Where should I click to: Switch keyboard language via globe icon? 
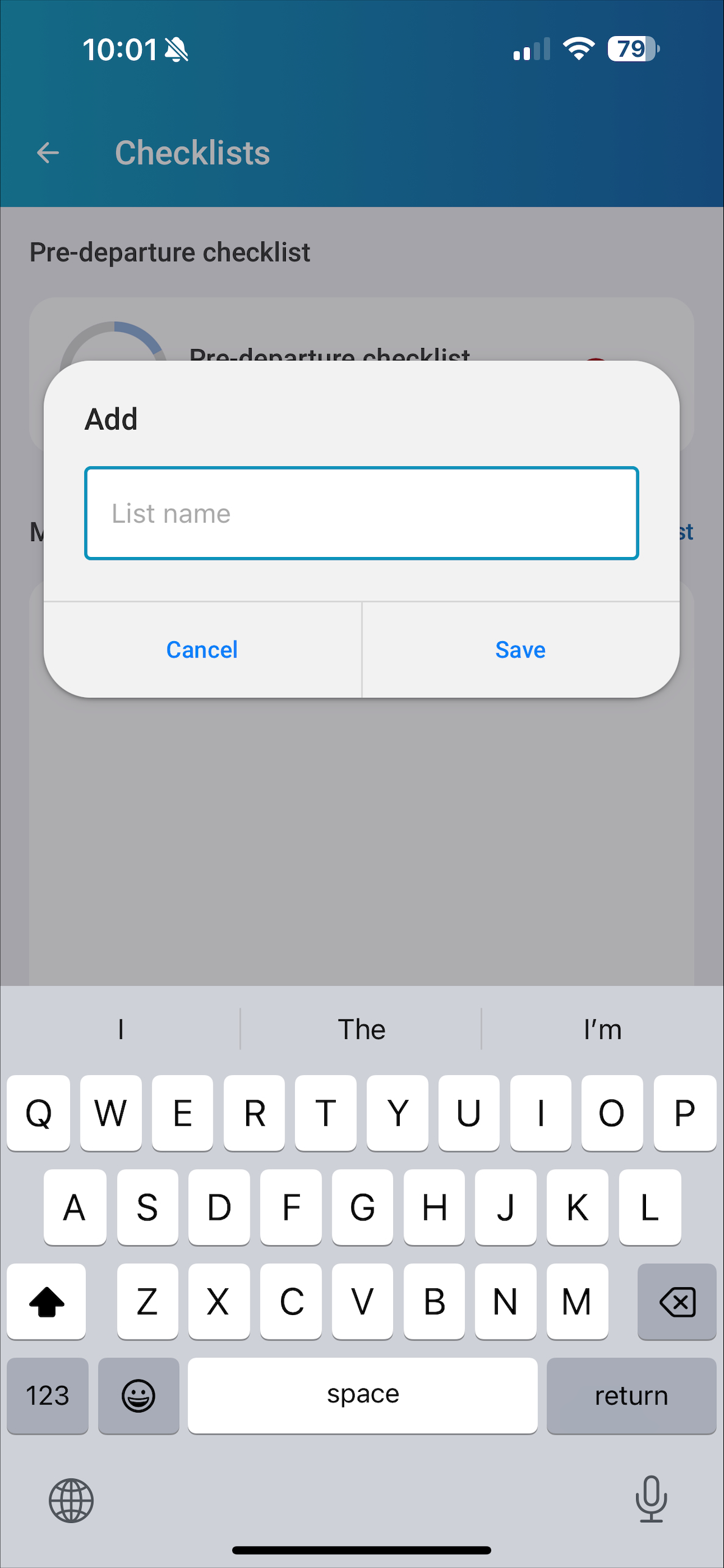[71, 1500]
